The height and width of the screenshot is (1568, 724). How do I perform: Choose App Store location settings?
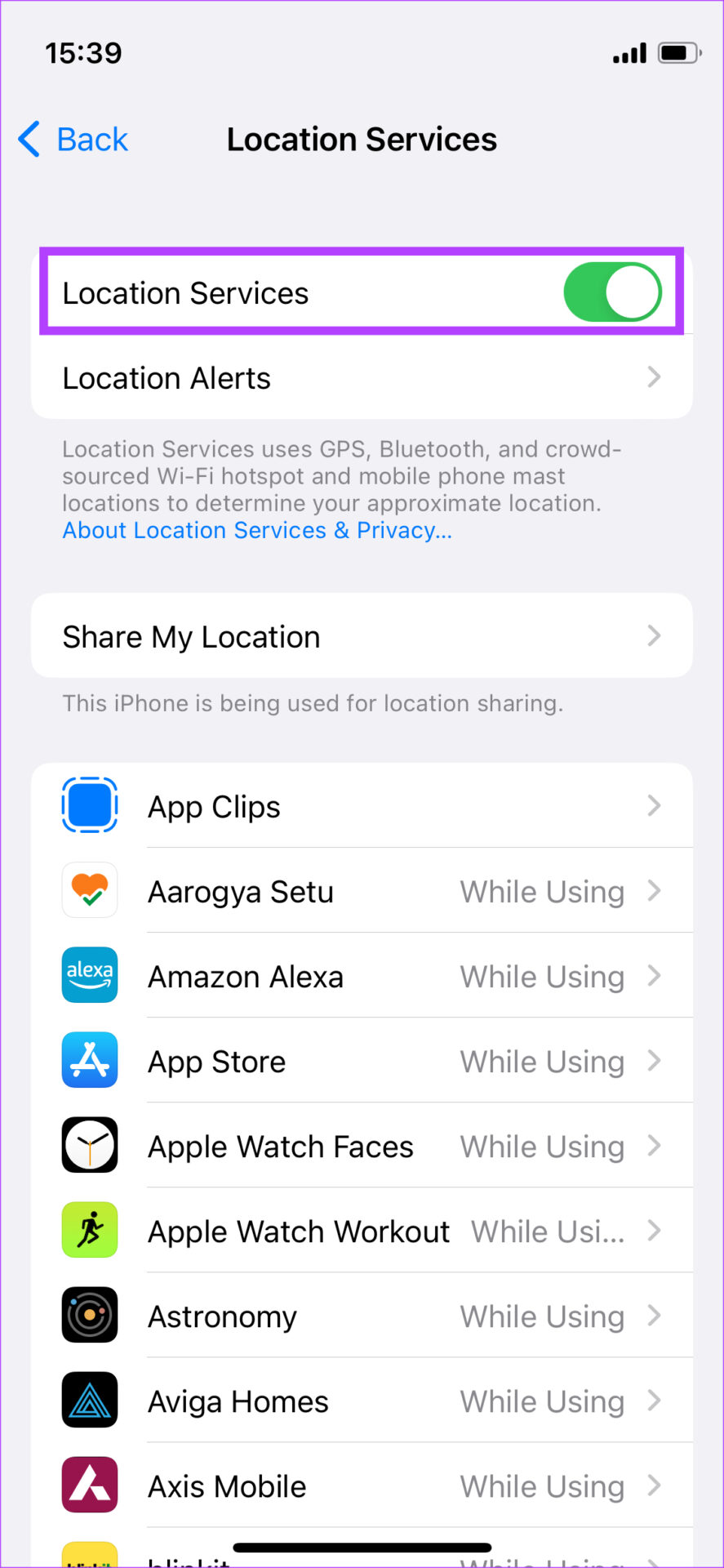(x=362, y=1061)
